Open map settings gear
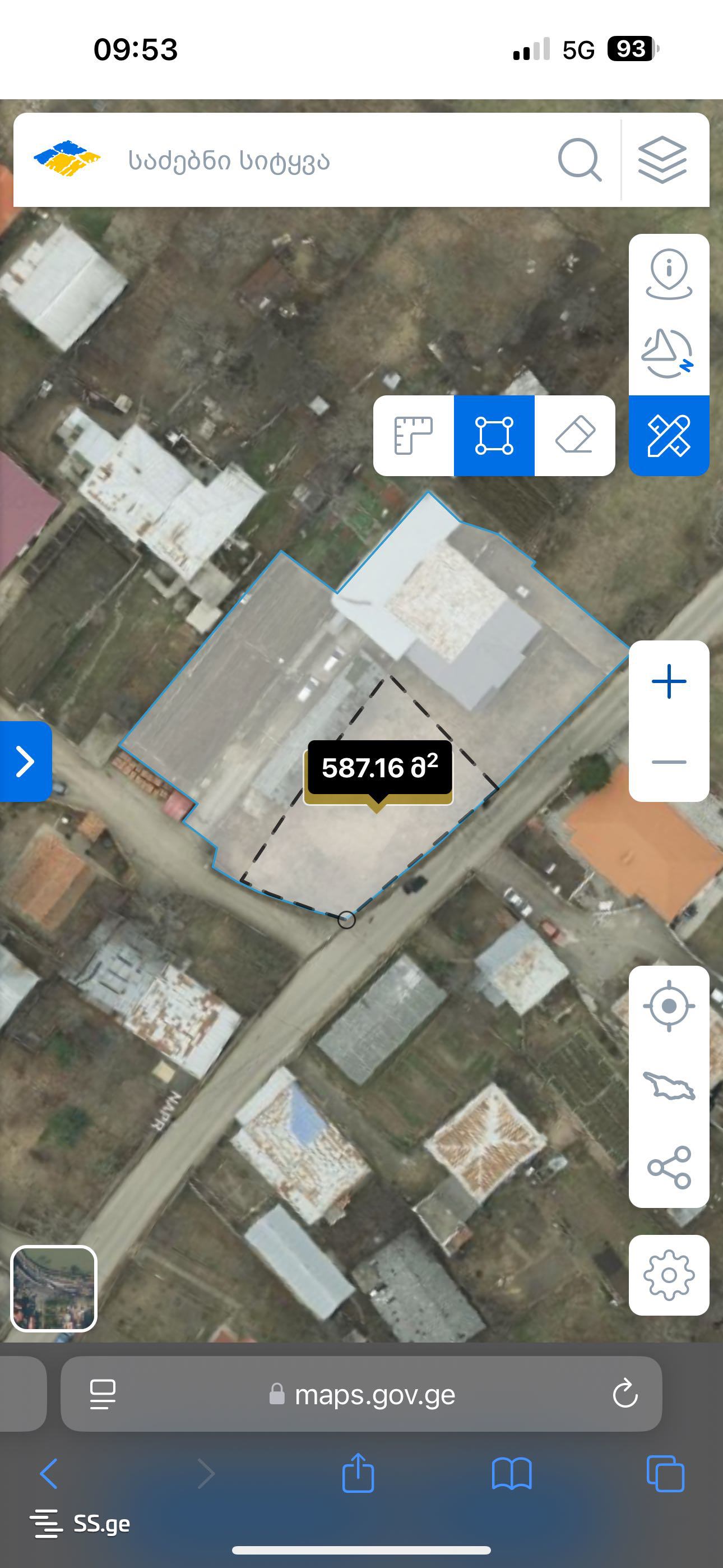This screenshot has height=1568, width=723. point(668,1275)
